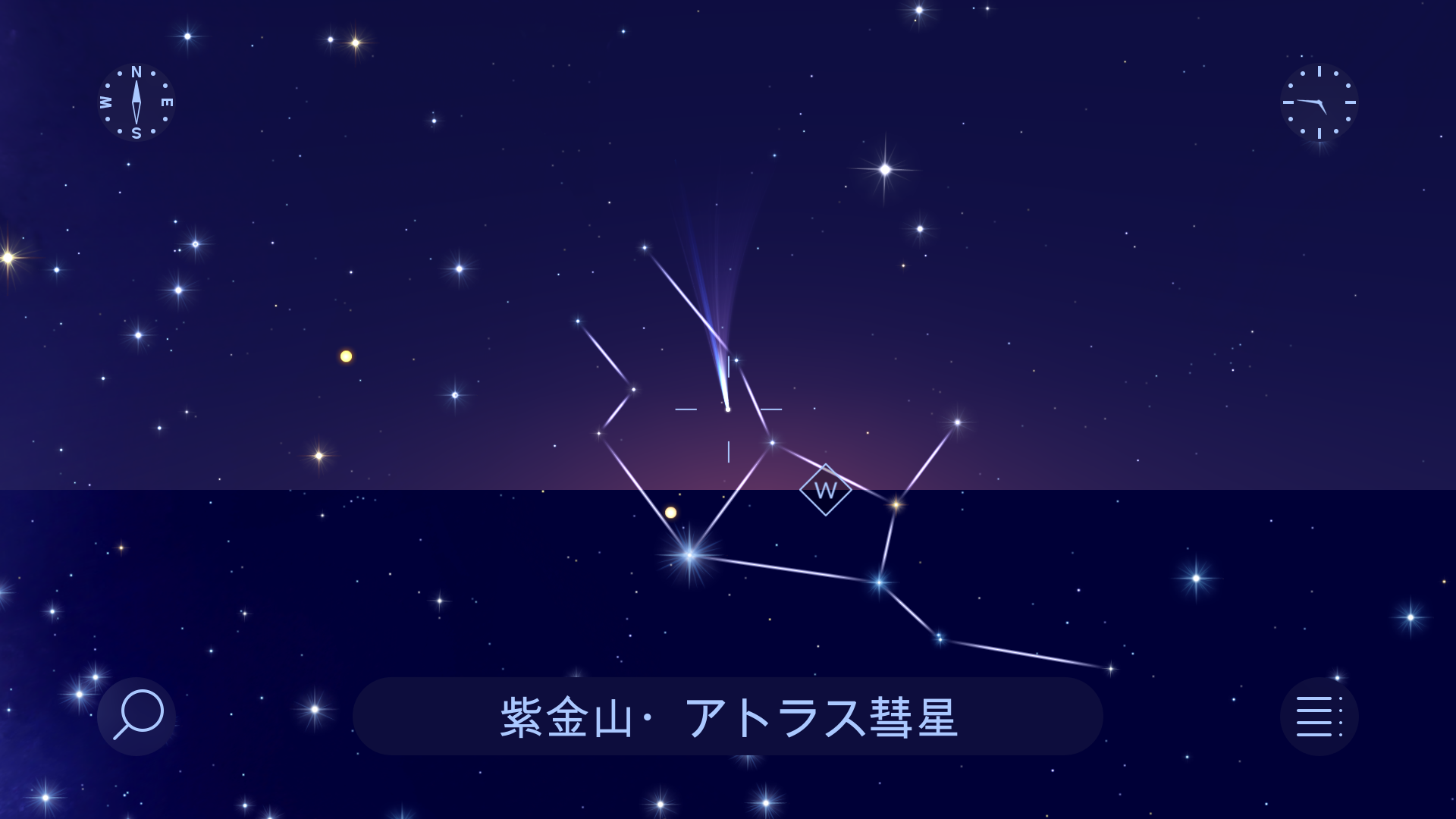Open the hamburger menu
This screenshot has height=819, width=1456.
point(1319,716)
